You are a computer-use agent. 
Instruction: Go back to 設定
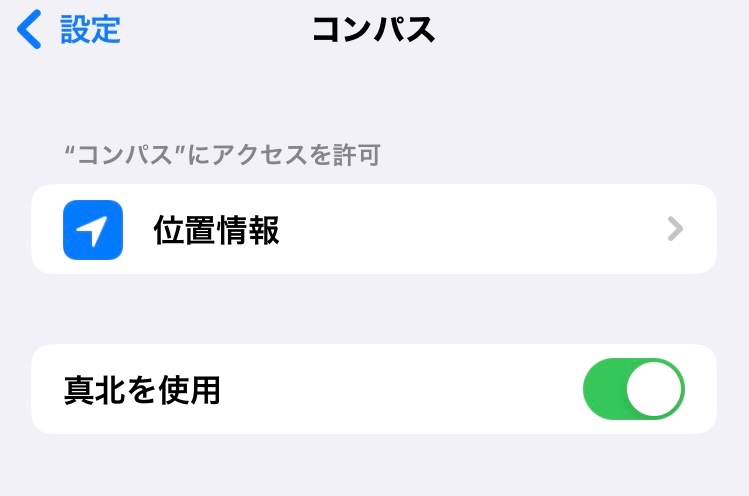pyautogui.click(x=68, y=30)
